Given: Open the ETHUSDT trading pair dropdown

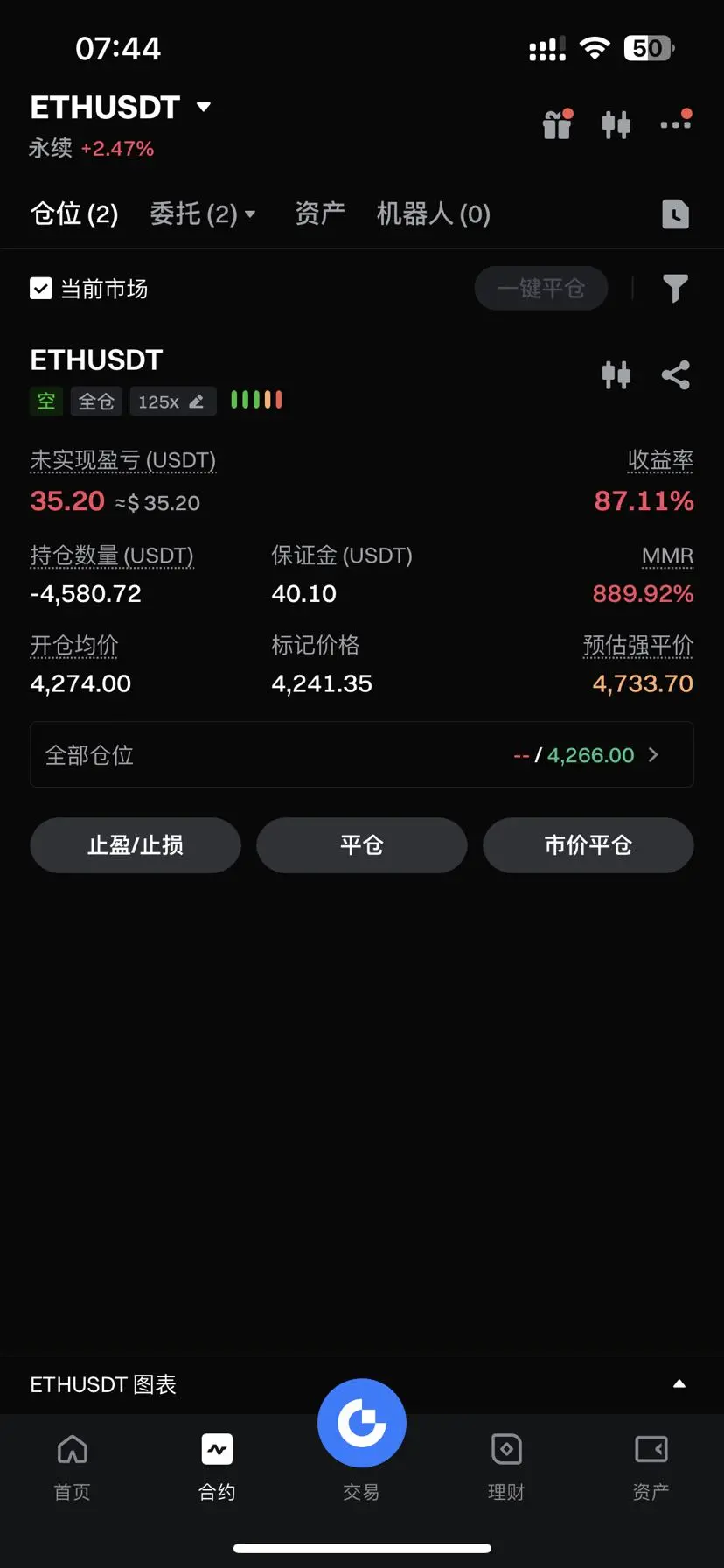Looking at the screenshot, I should [x=121, y=108].
